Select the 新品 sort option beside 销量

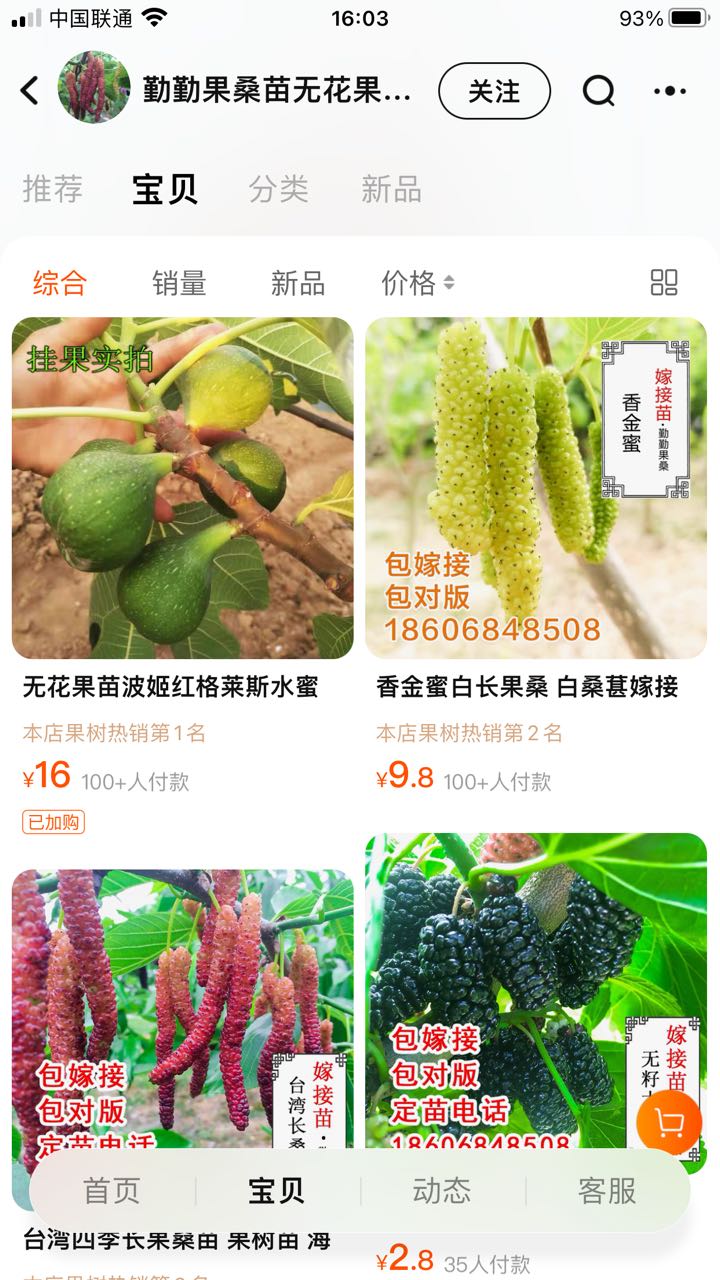[297, 283]
